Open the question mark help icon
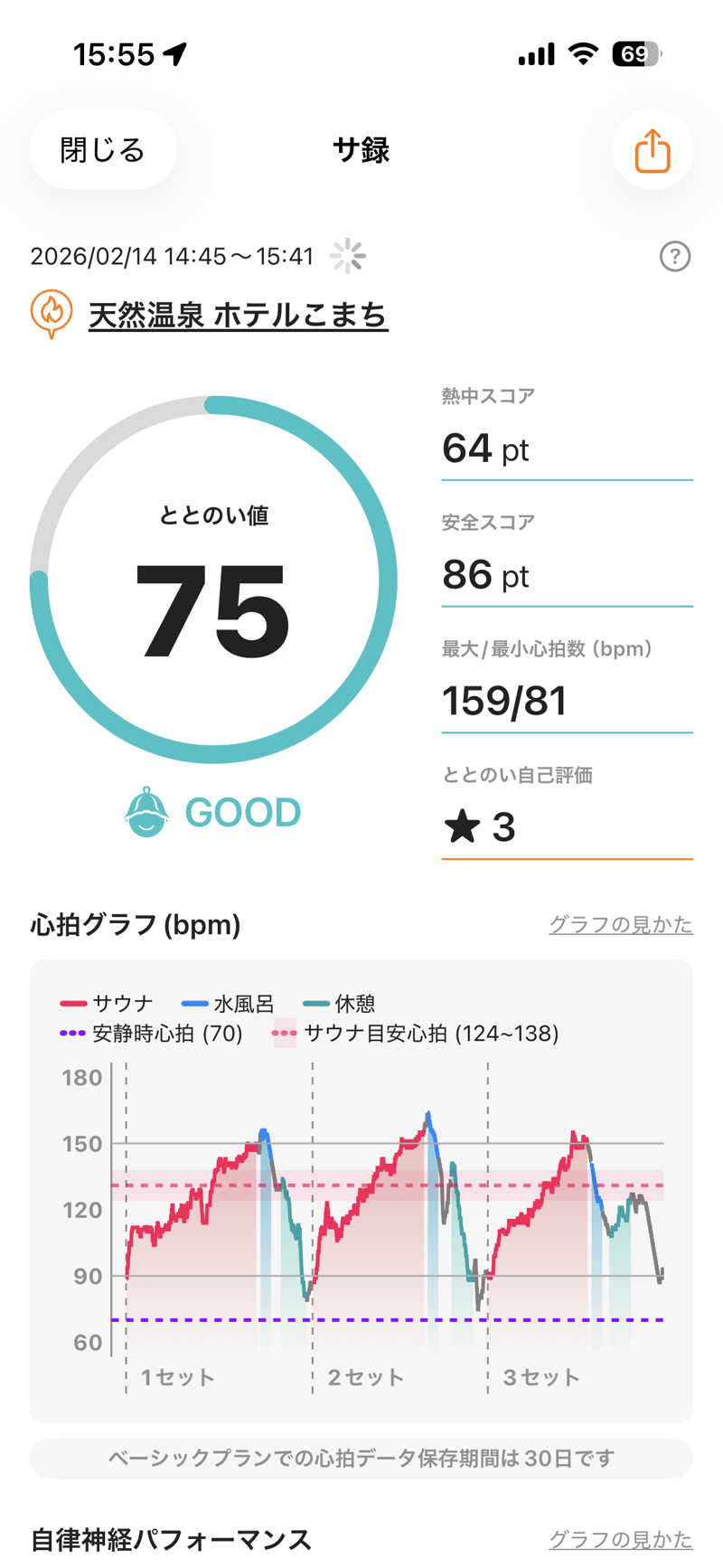 click(675, 257)
